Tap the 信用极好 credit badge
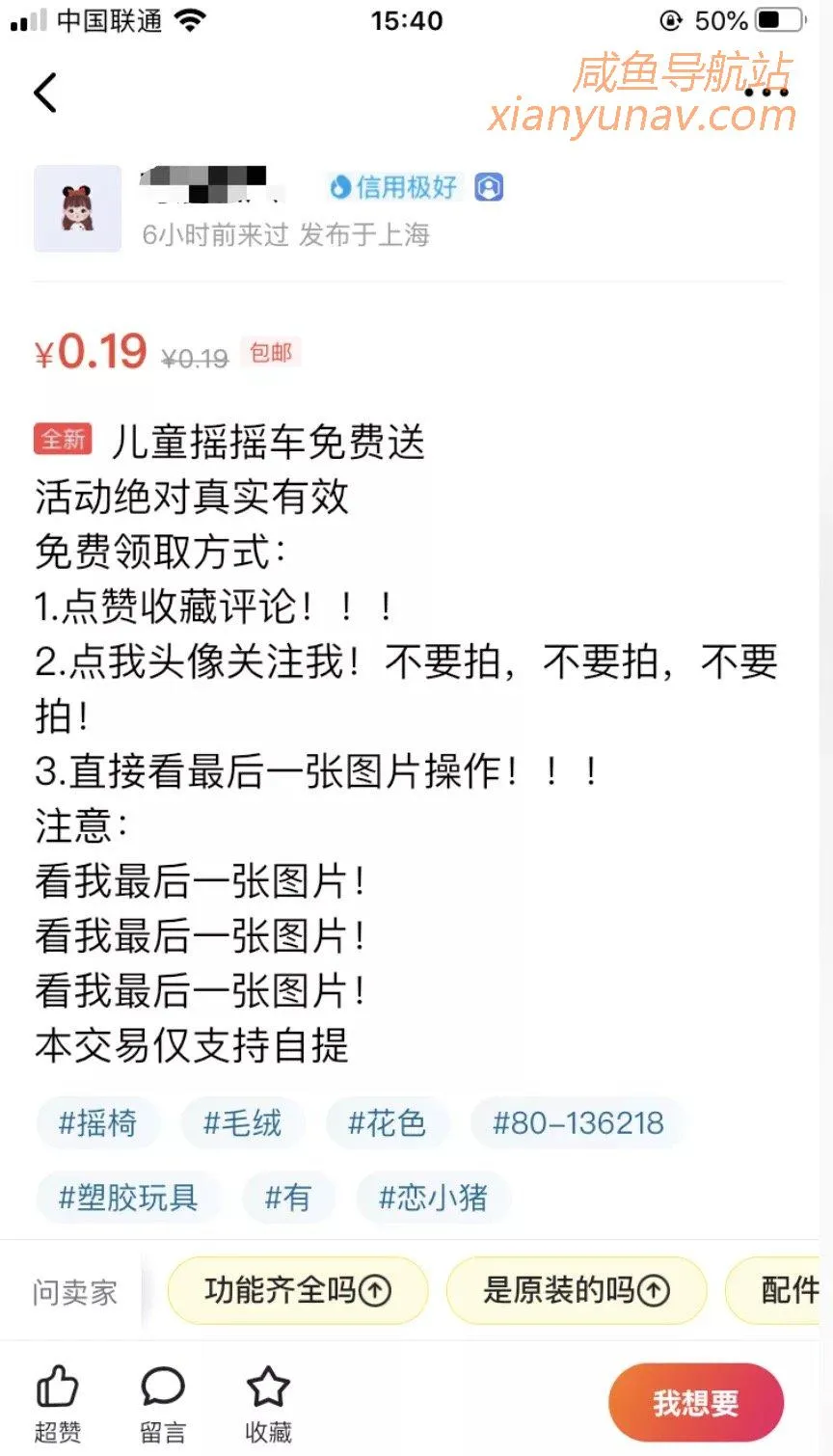Screen dimensions: 833x1456 (393, 186)
